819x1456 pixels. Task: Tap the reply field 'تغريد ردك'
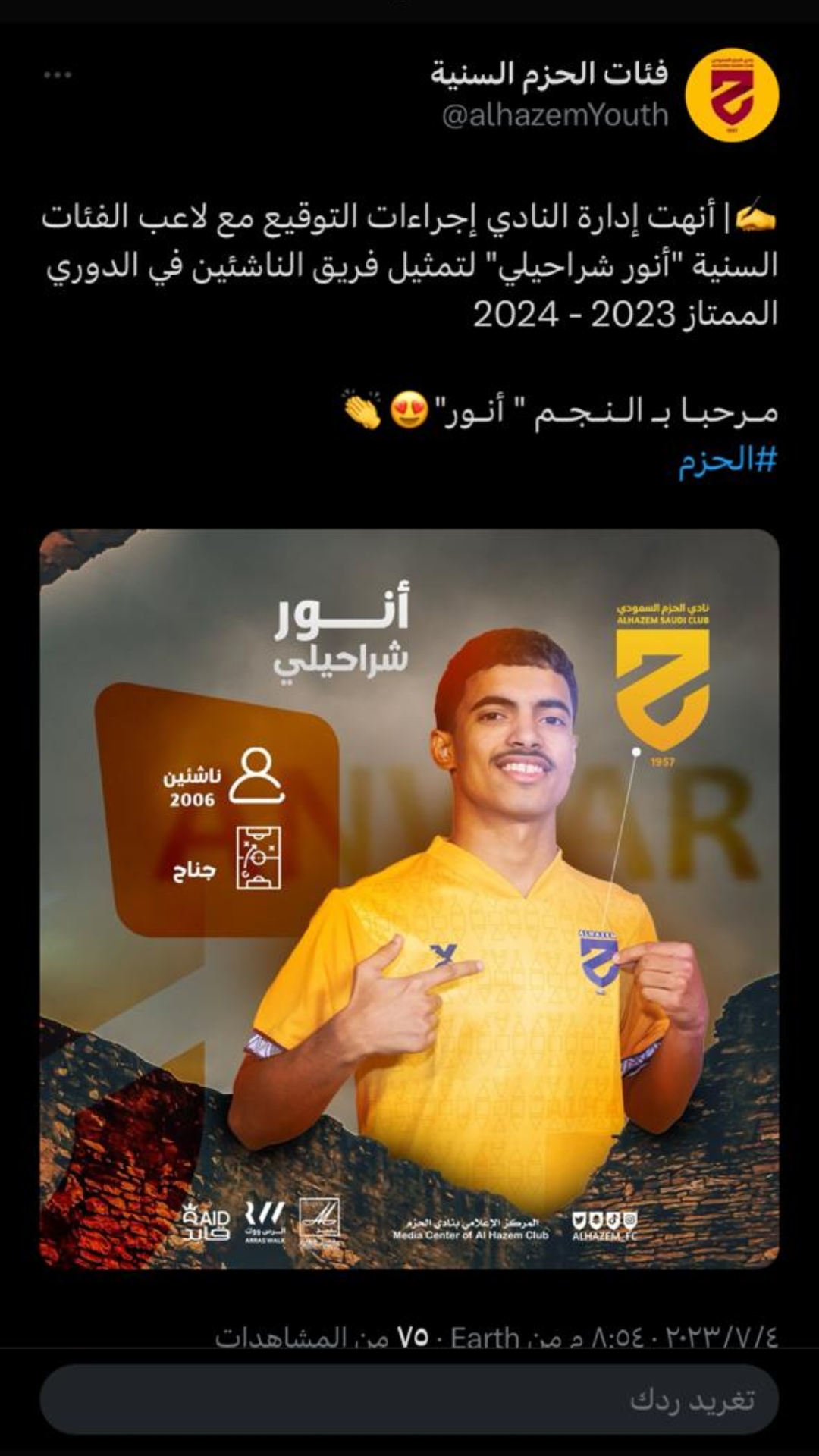click(x=409, y=1400)
